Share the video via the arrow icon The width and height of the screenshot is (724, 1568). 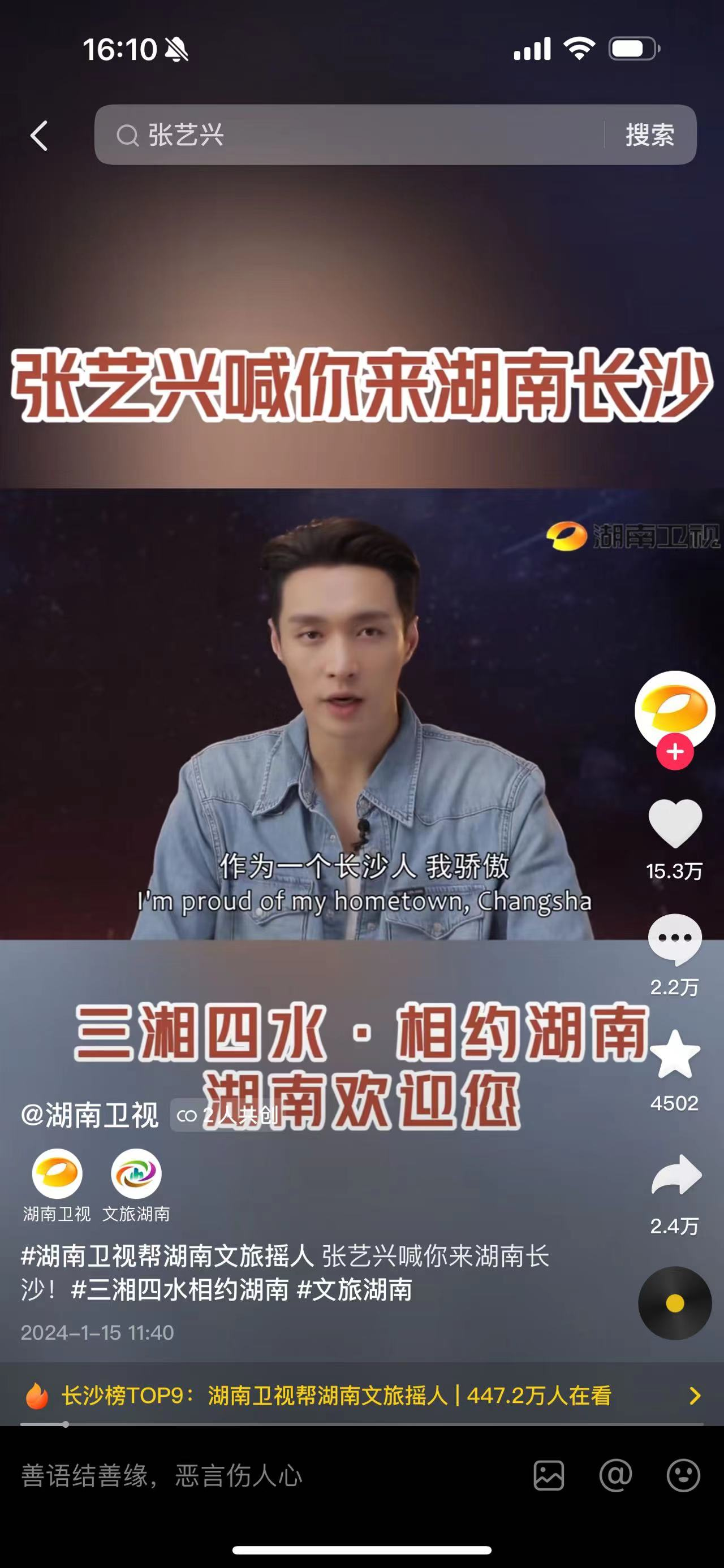click(x=675, y=1174)
